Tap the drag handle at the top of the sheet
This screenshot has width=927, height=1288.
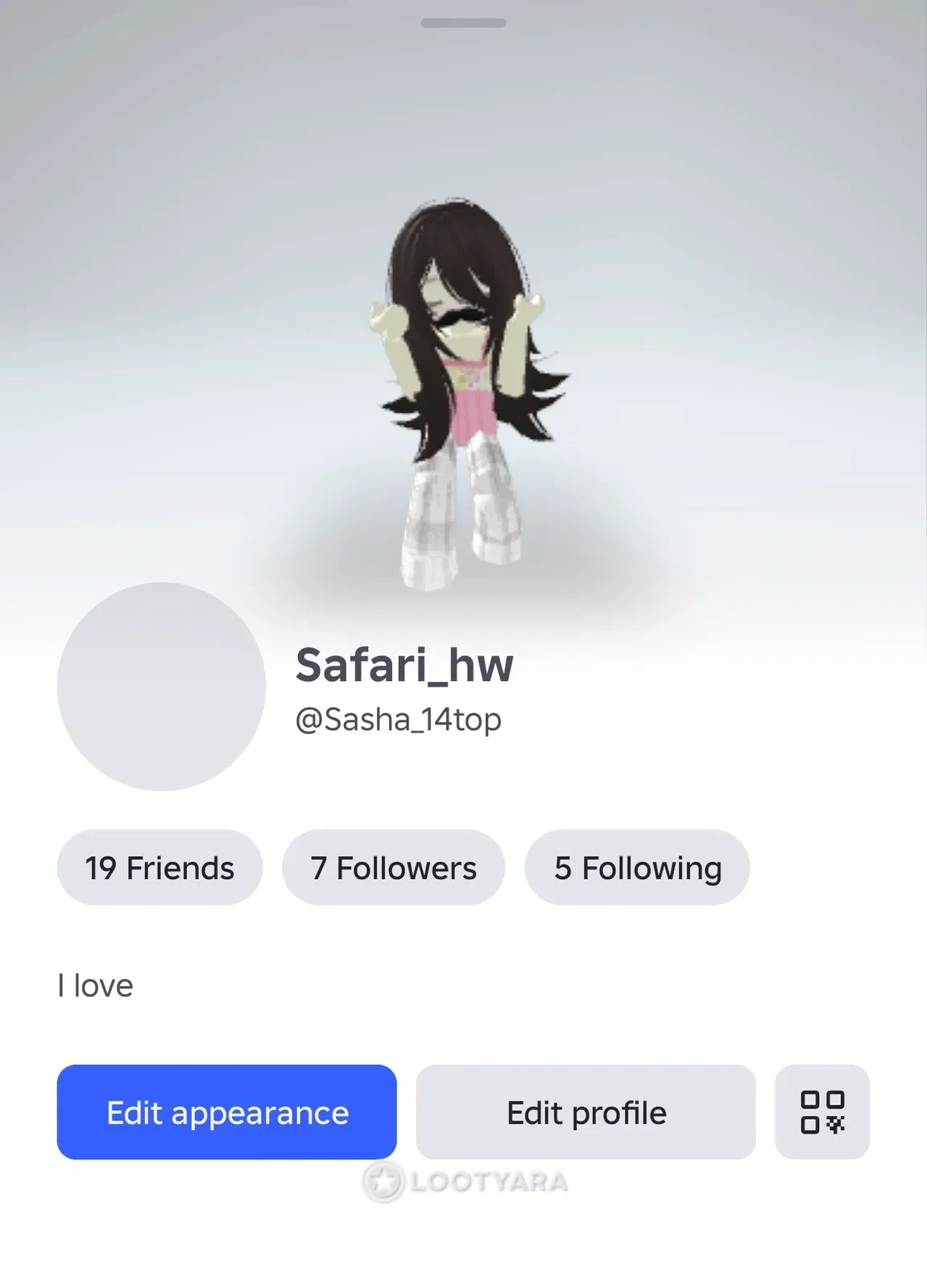point(463,23)
